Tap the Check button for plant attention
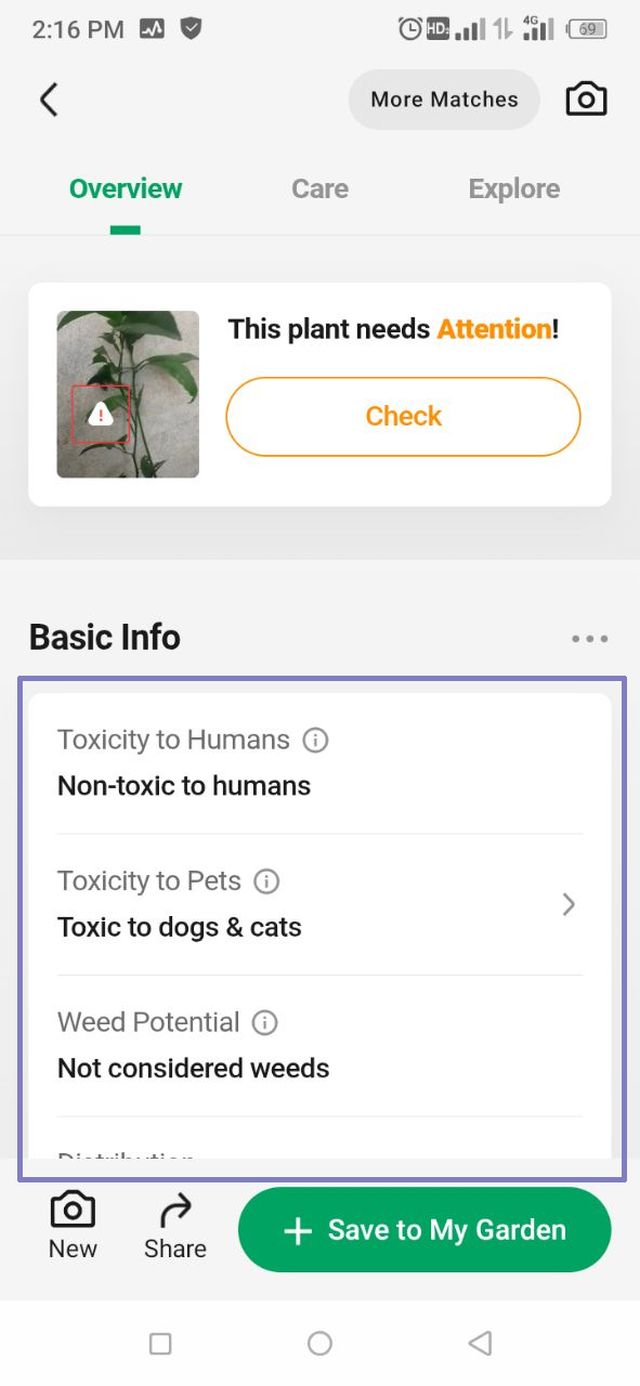The width and height of the screenshot is (640, 1386). tap(403, 416)
